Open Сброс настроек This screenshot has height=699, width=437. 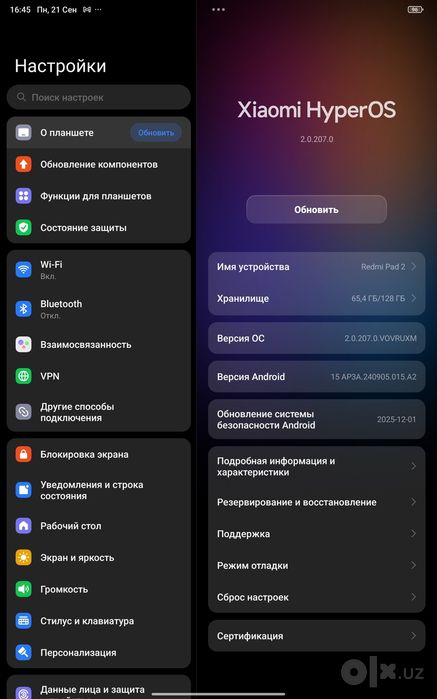click(x=317, y=597)
